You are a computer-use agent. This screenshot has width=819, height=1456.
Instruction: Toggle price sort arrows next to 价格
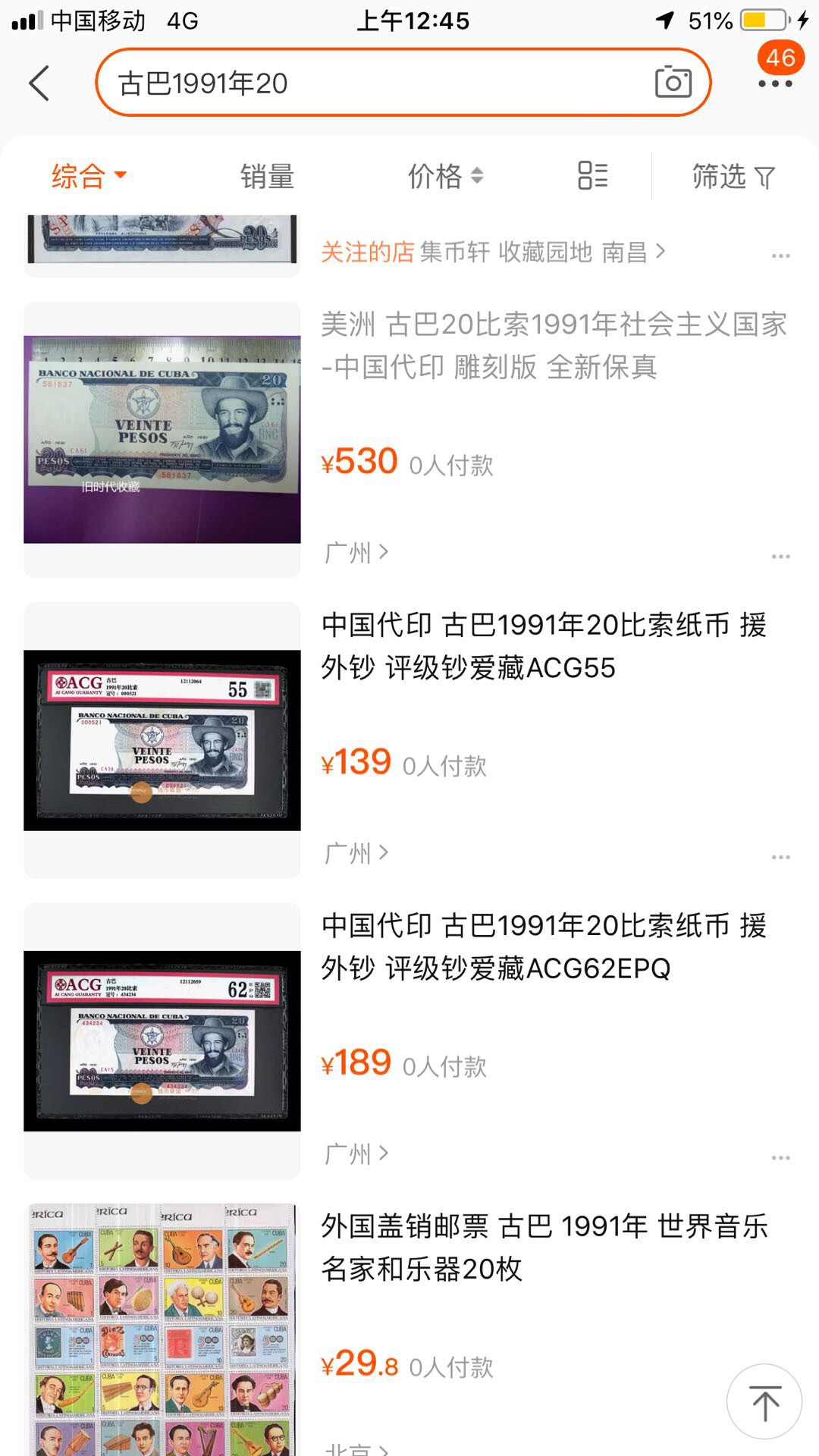click(477, 176)
